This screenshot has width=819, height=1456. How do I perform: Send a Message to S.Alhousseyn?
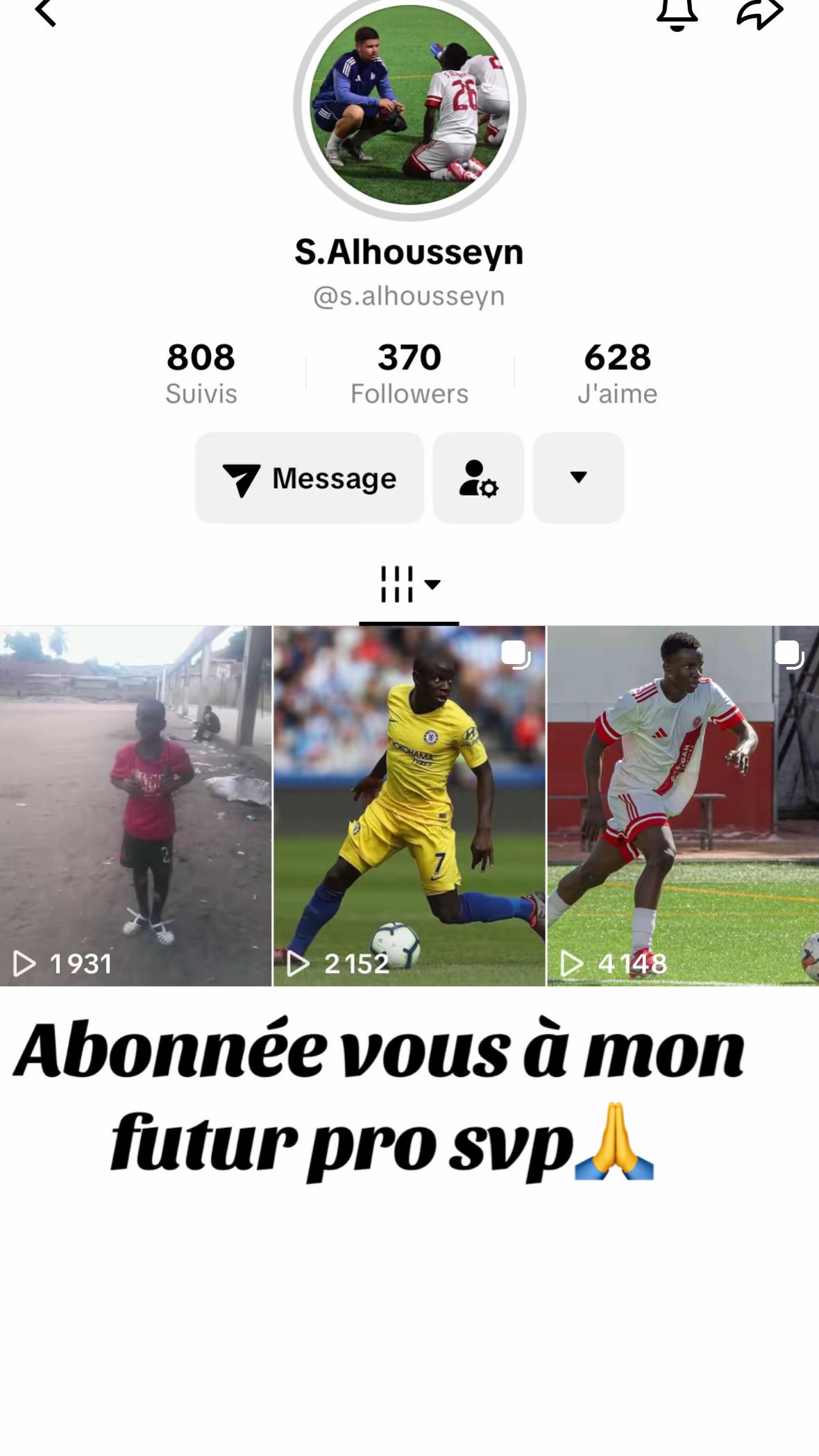pyautogui.click(x=310, y=478)
